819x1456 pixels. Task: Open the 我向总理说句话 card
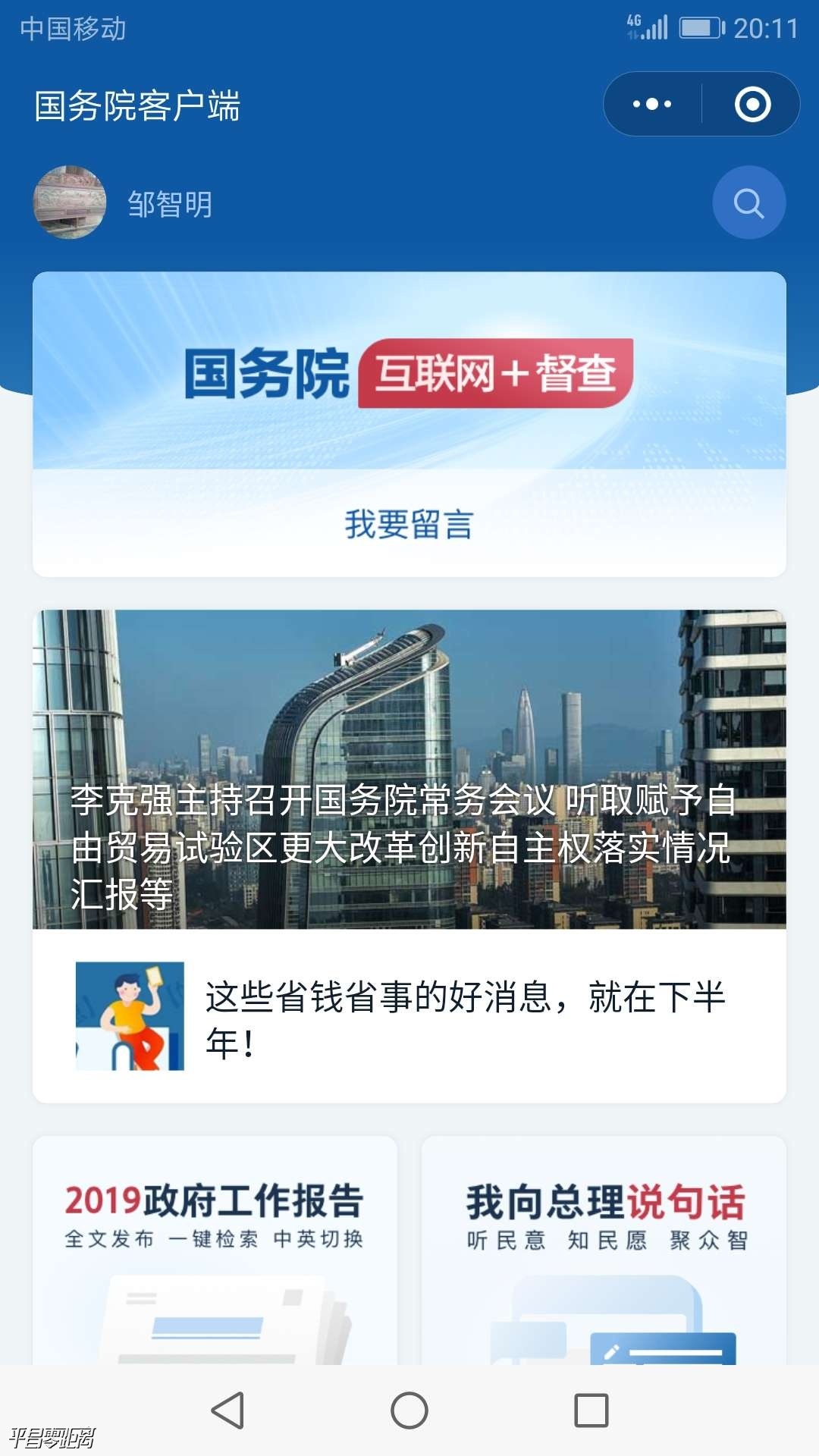[604, 1251]
